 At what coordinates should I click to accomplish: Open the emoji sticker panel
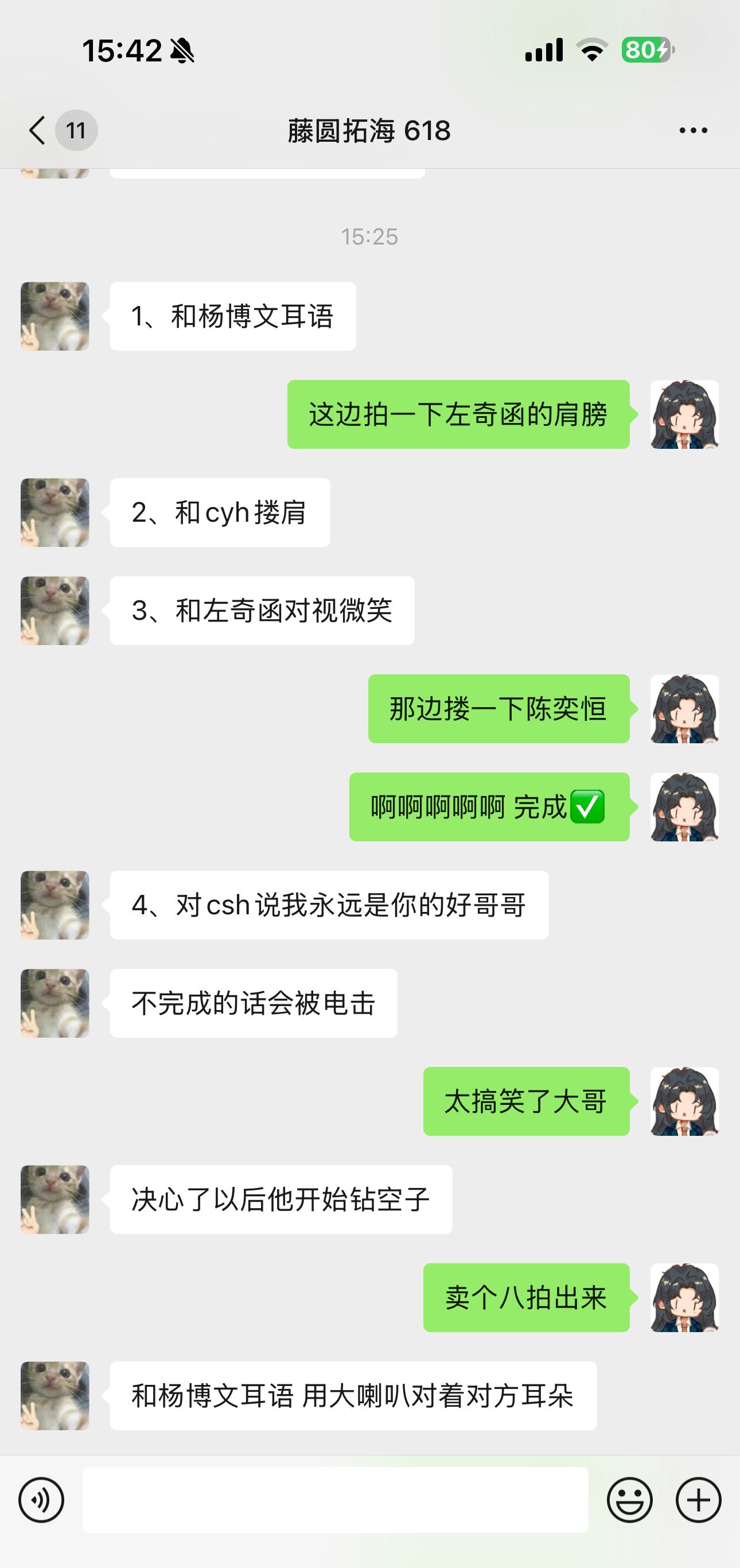pos(629,1500)
